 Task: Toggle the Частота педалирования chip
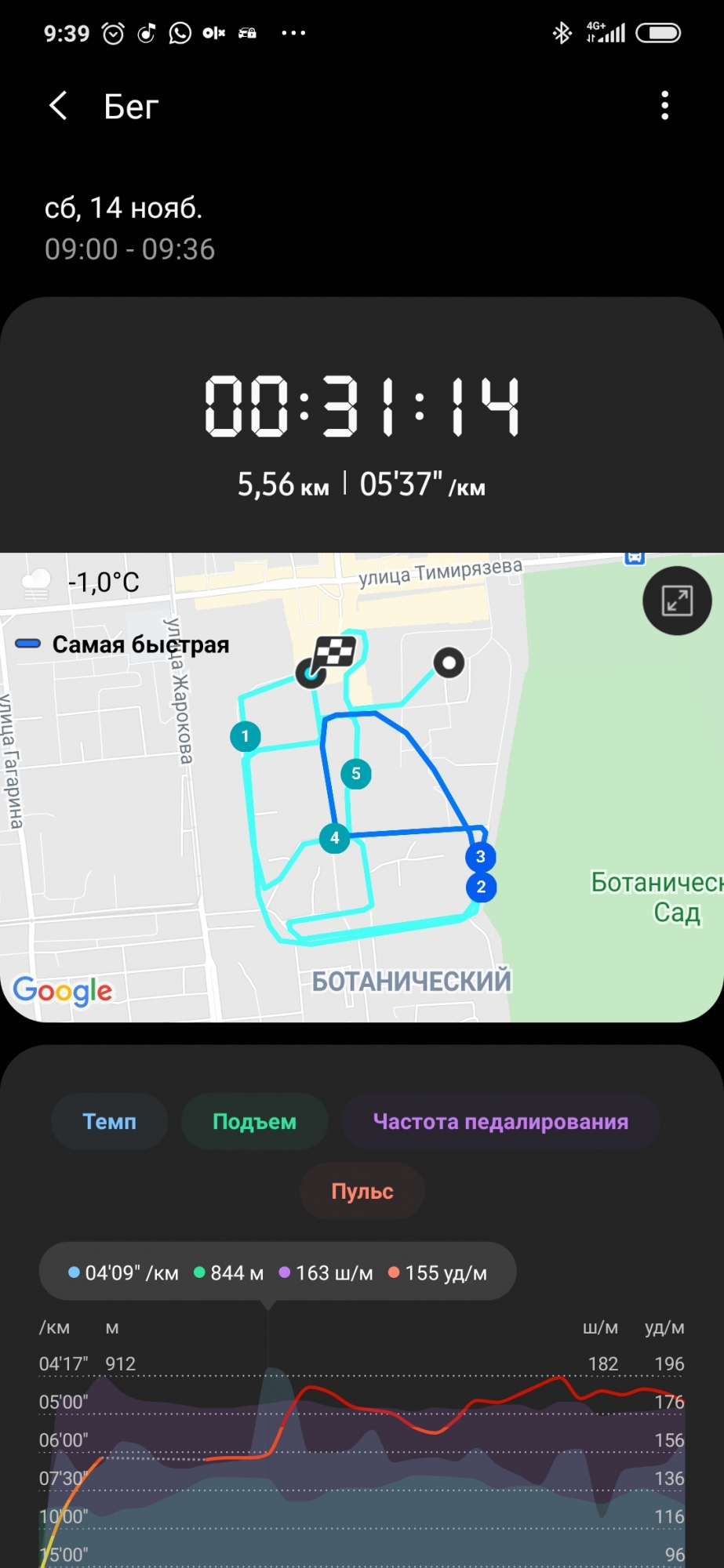tap(500, 1121)
